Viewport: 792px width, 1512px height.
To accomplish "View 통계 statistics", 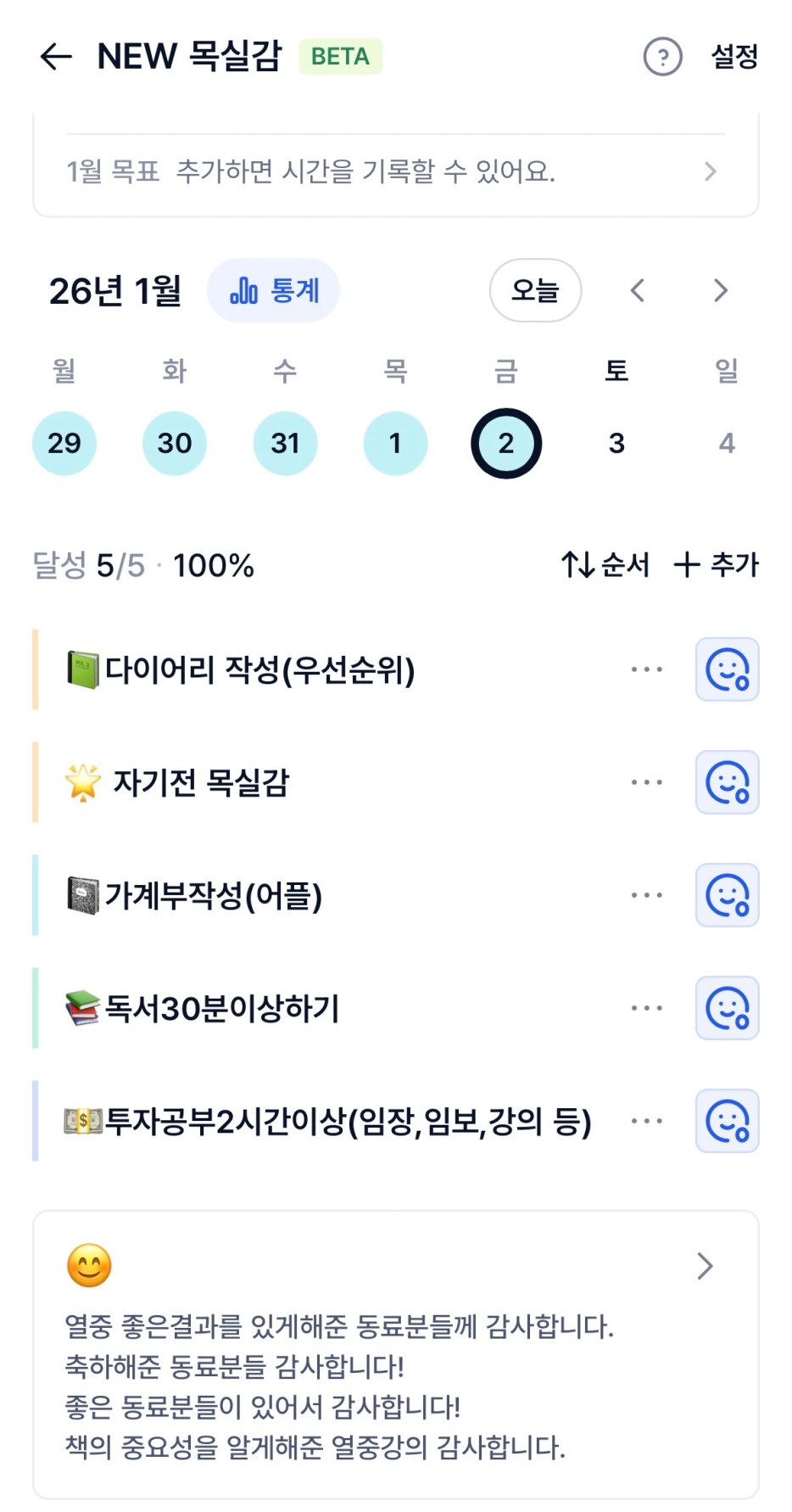I will coord(274,291).
